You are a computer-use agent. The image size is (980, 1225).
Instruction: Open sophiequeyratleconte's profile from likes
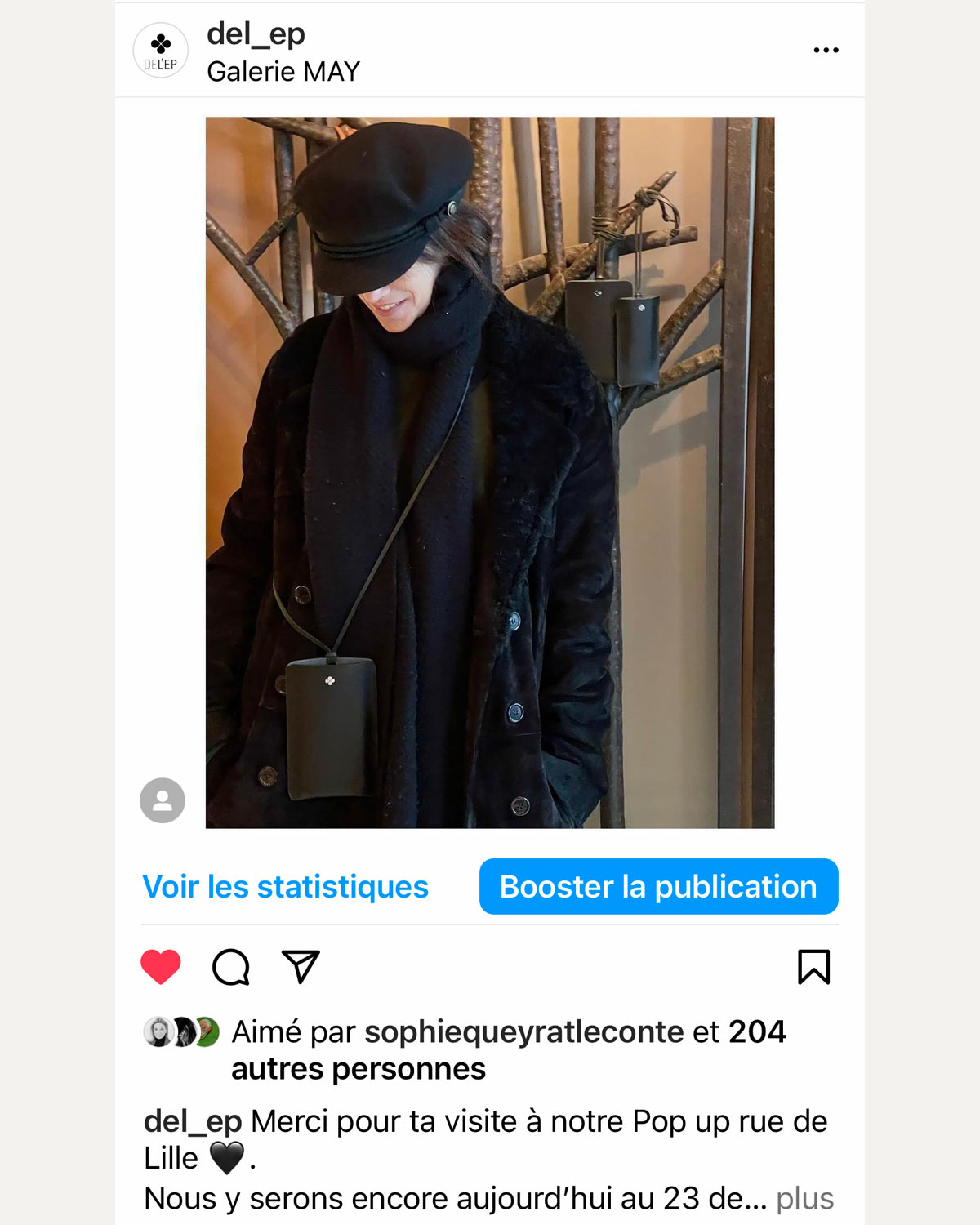coord(523,1032)
